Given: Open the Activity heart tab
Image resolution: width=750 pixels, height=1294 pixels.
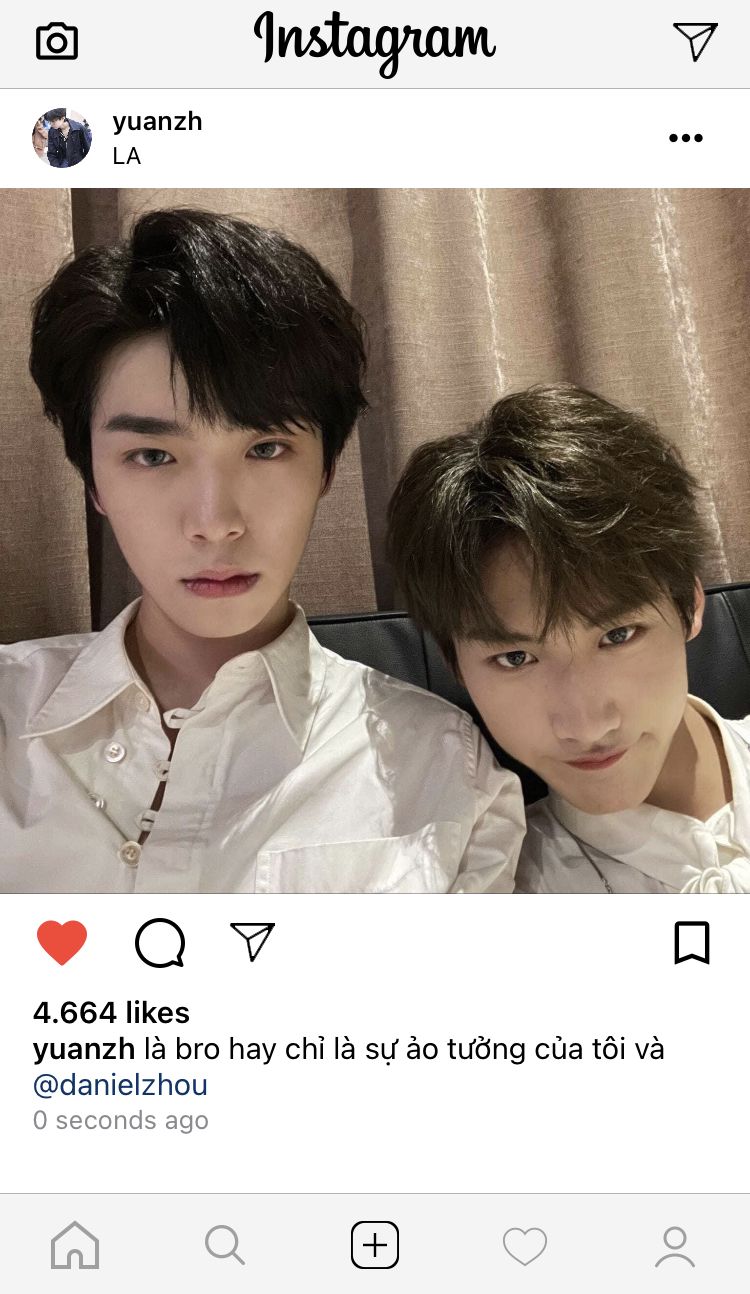Looking at the screenshot, I should [x=525, y=1247].
